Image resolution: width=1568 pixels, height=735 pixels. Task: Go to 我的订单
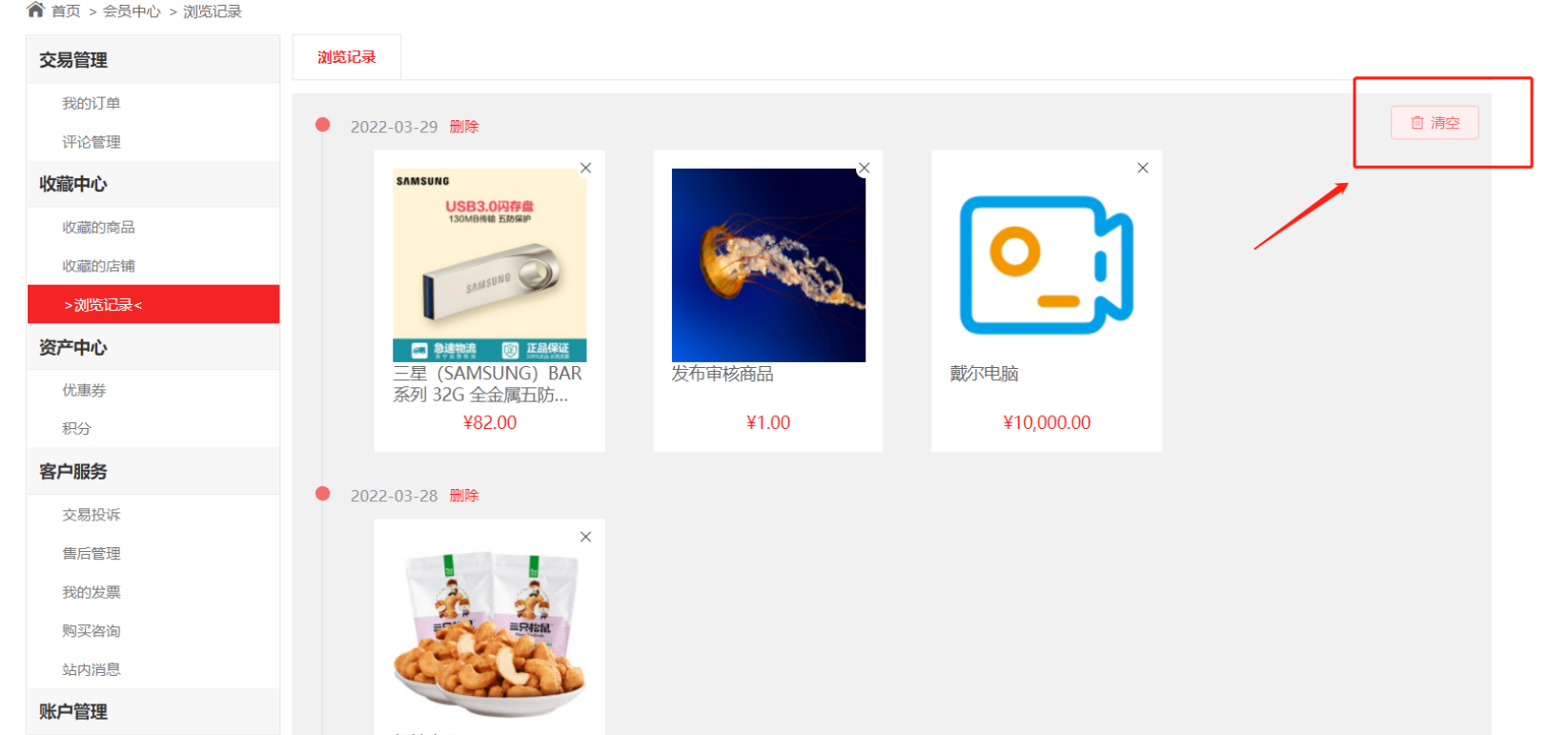tap(92, 103)
